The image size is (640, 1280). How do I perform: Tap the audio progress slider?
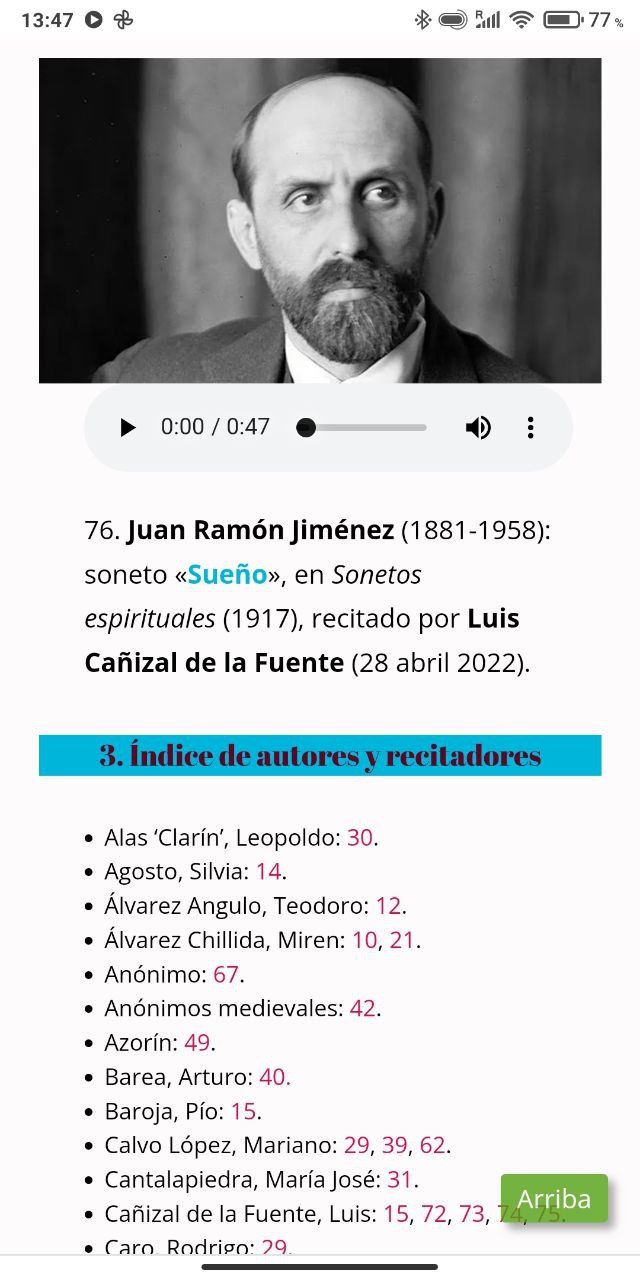[365, 428]
